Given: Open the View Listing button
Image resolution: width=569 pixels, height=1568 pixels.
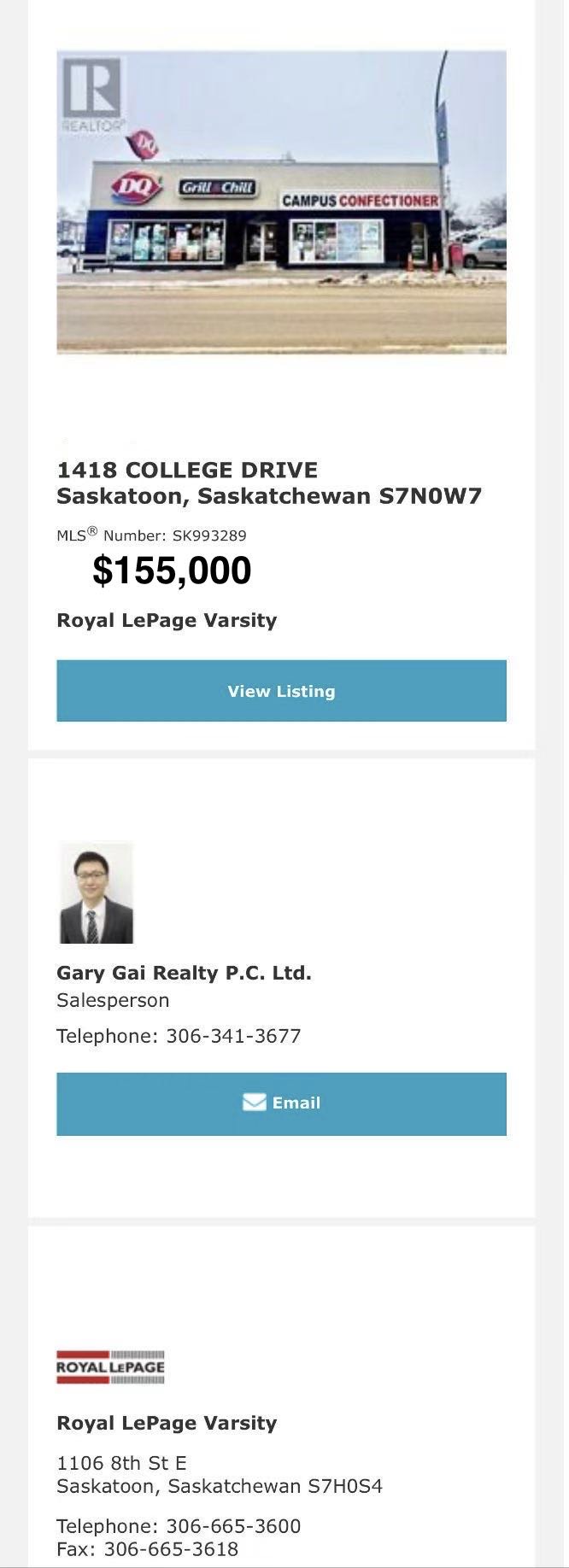Looking at the screenshot, I should tap(281, 690).
